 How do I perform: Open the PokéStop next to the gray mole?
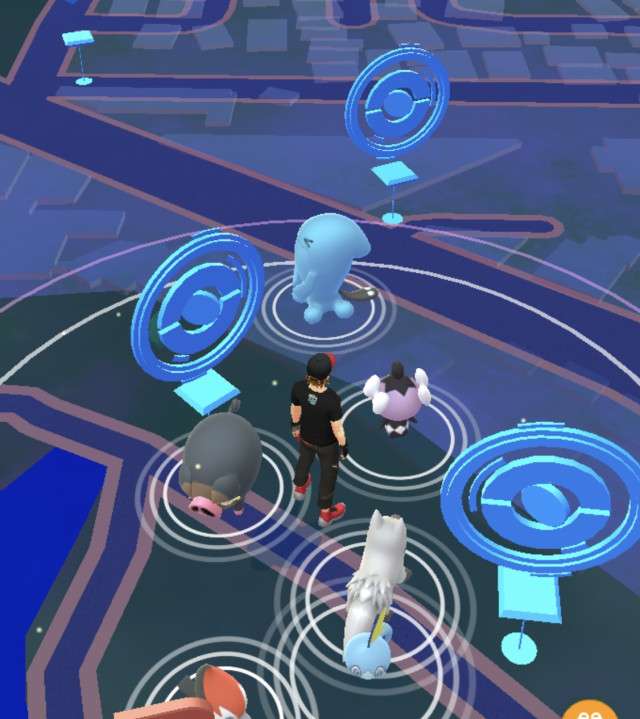(197, 307)
